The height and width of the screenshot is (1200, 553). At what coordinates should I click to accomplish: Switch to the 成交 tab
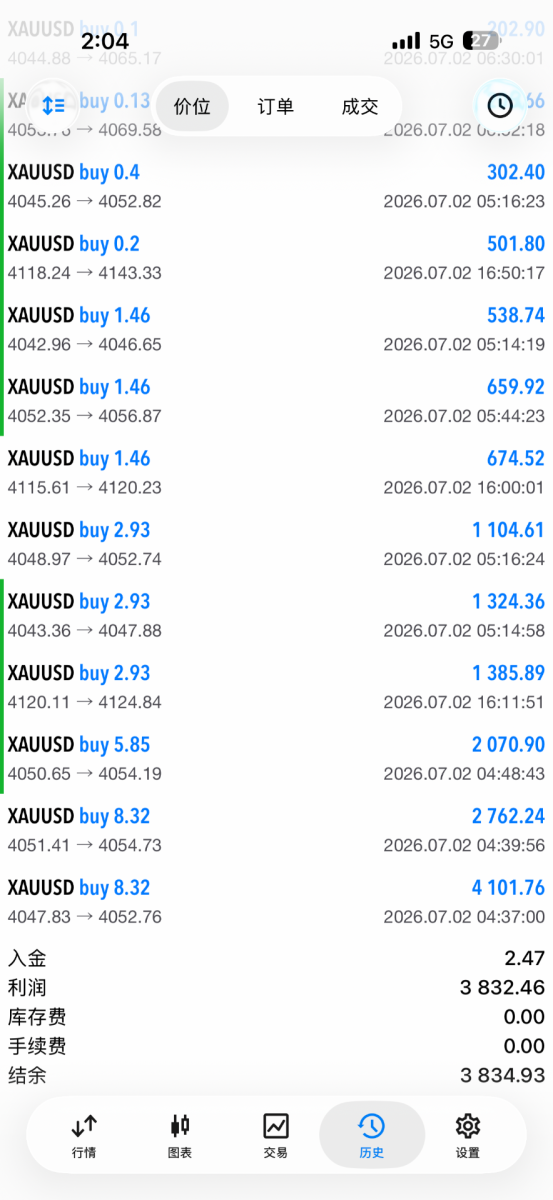coord(360,106)
